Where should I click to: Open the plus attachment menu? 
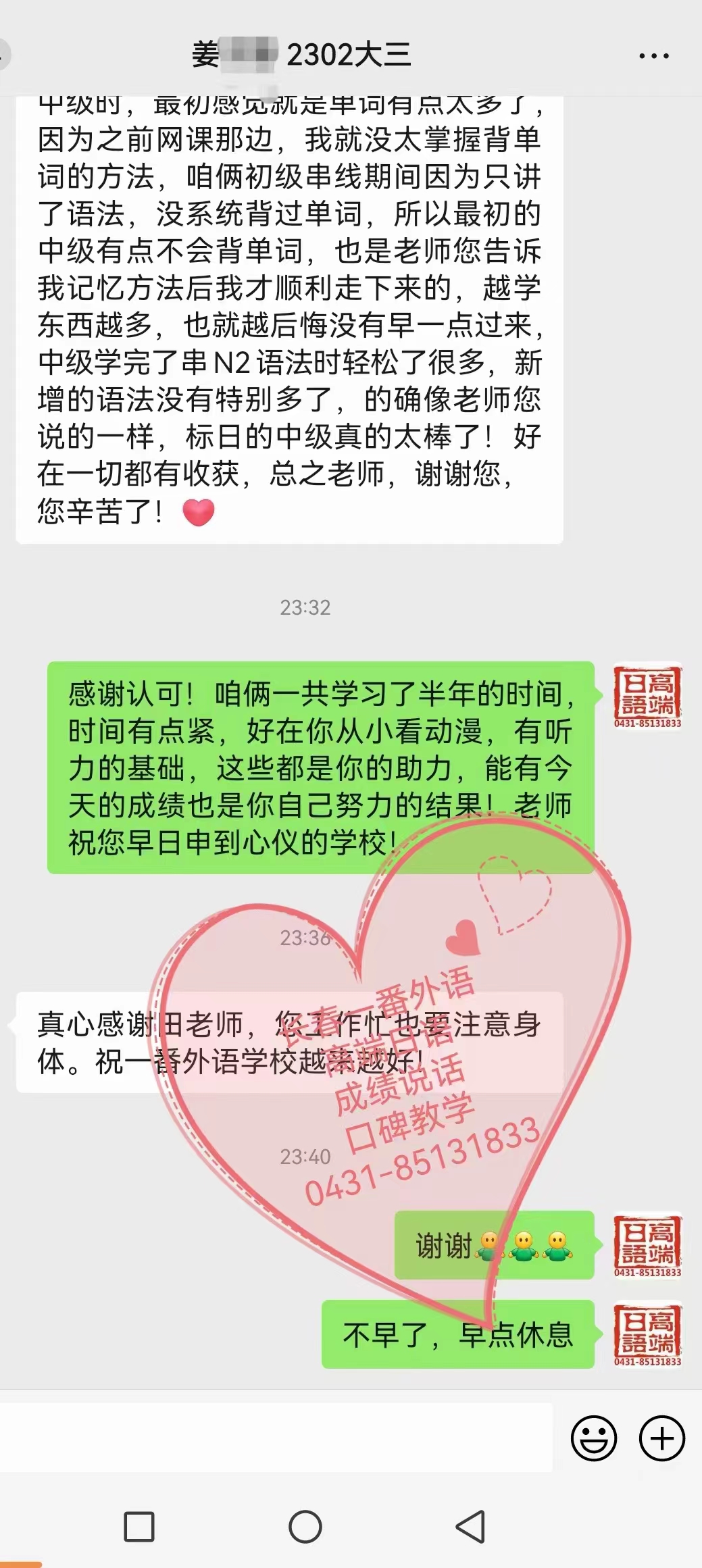661,1438
